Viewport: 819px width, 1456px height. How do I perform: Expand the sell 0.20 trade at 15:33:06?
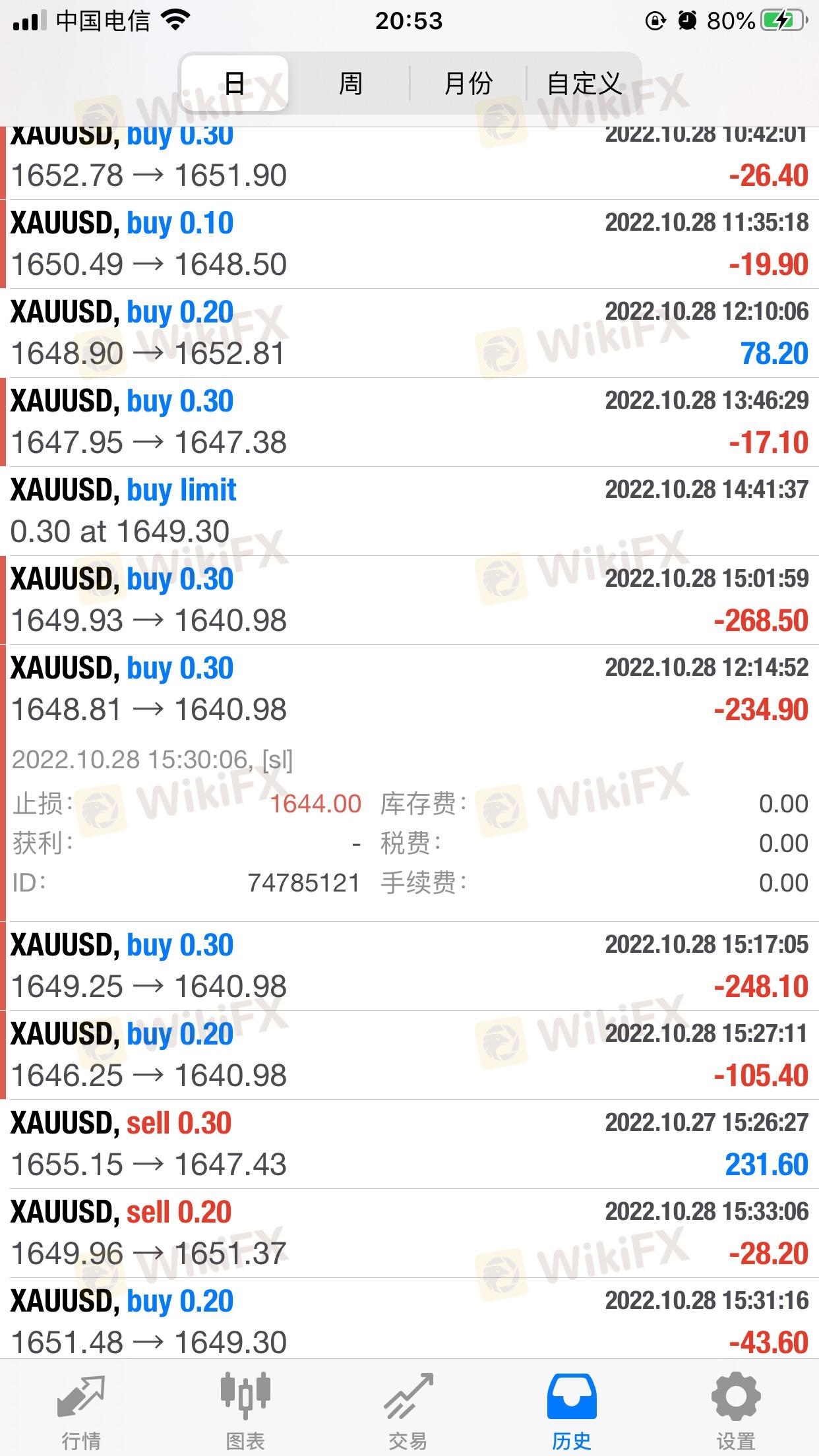point(409,1233)
